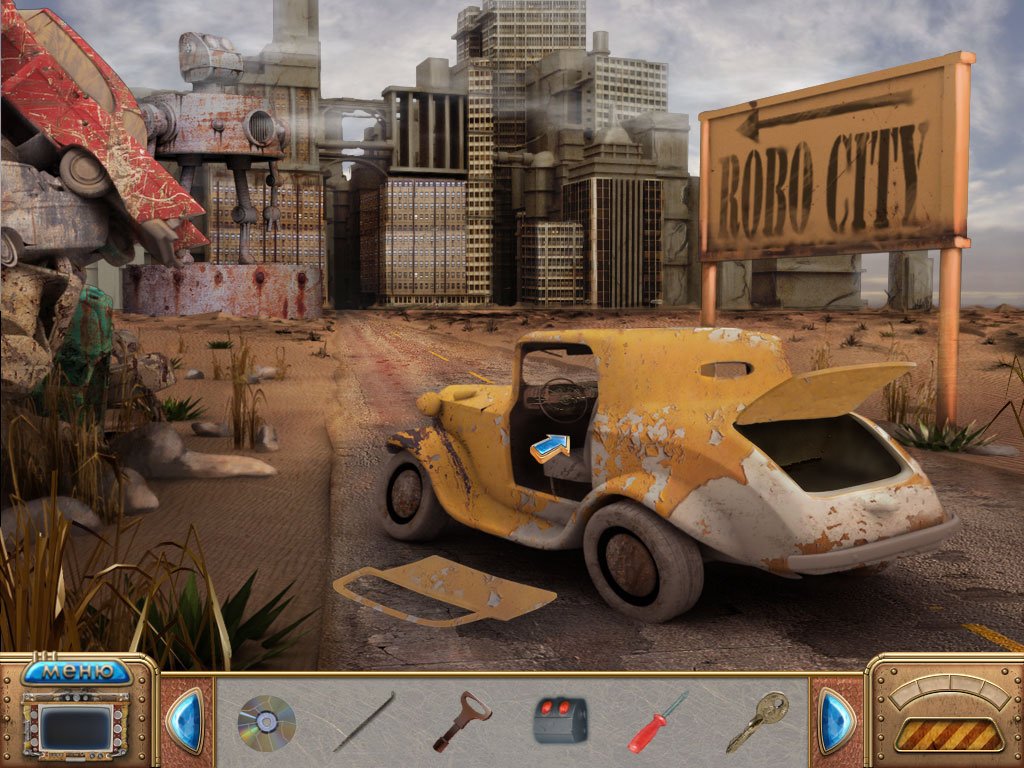
Task: Select the CD disc in inventory
Action: [x=267, y=722]
